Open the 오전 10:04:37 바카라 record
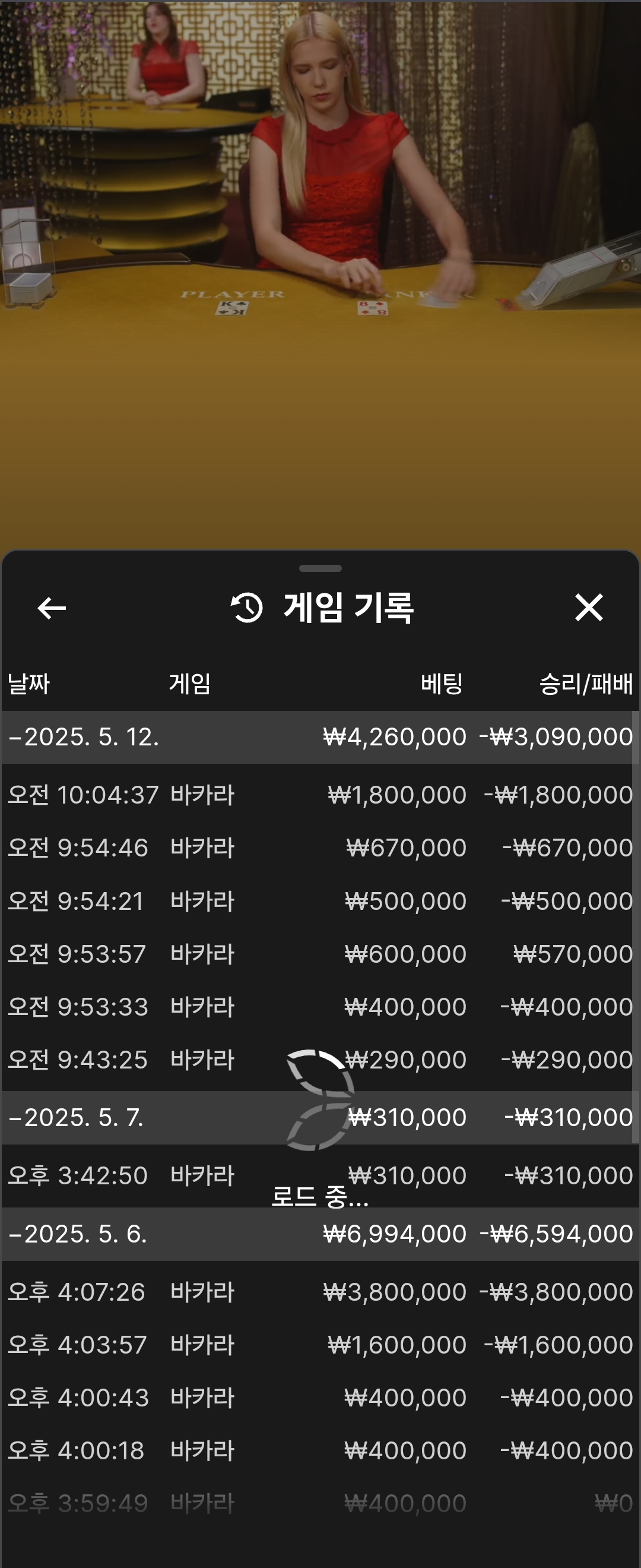The image size is (641, 1568). [320, 795]
